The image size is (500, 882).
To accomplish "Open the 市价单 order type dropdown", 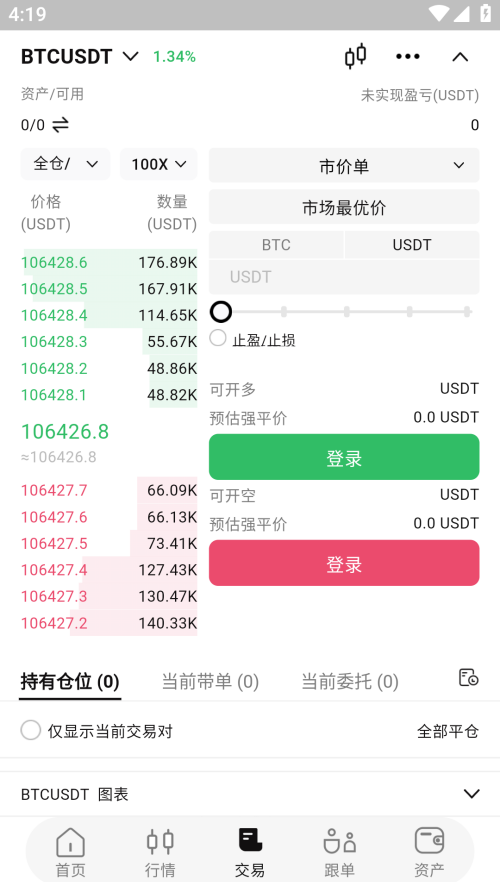I will (344, 165).
